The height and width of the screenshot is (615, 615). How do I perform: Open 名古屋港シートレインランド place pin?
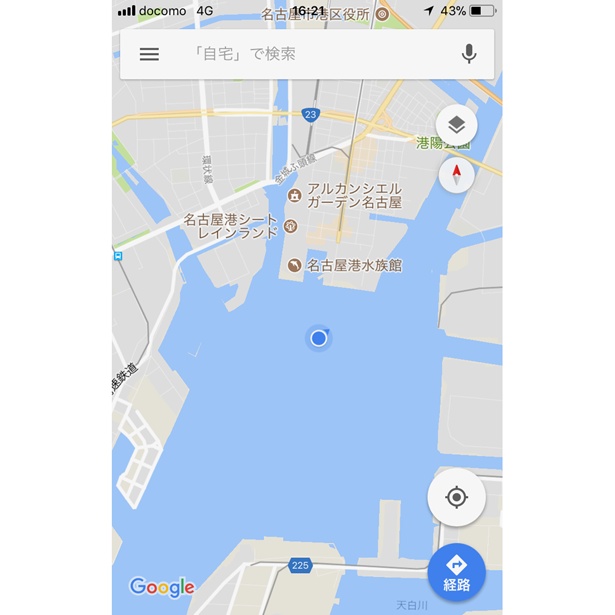tap(291, 225)
